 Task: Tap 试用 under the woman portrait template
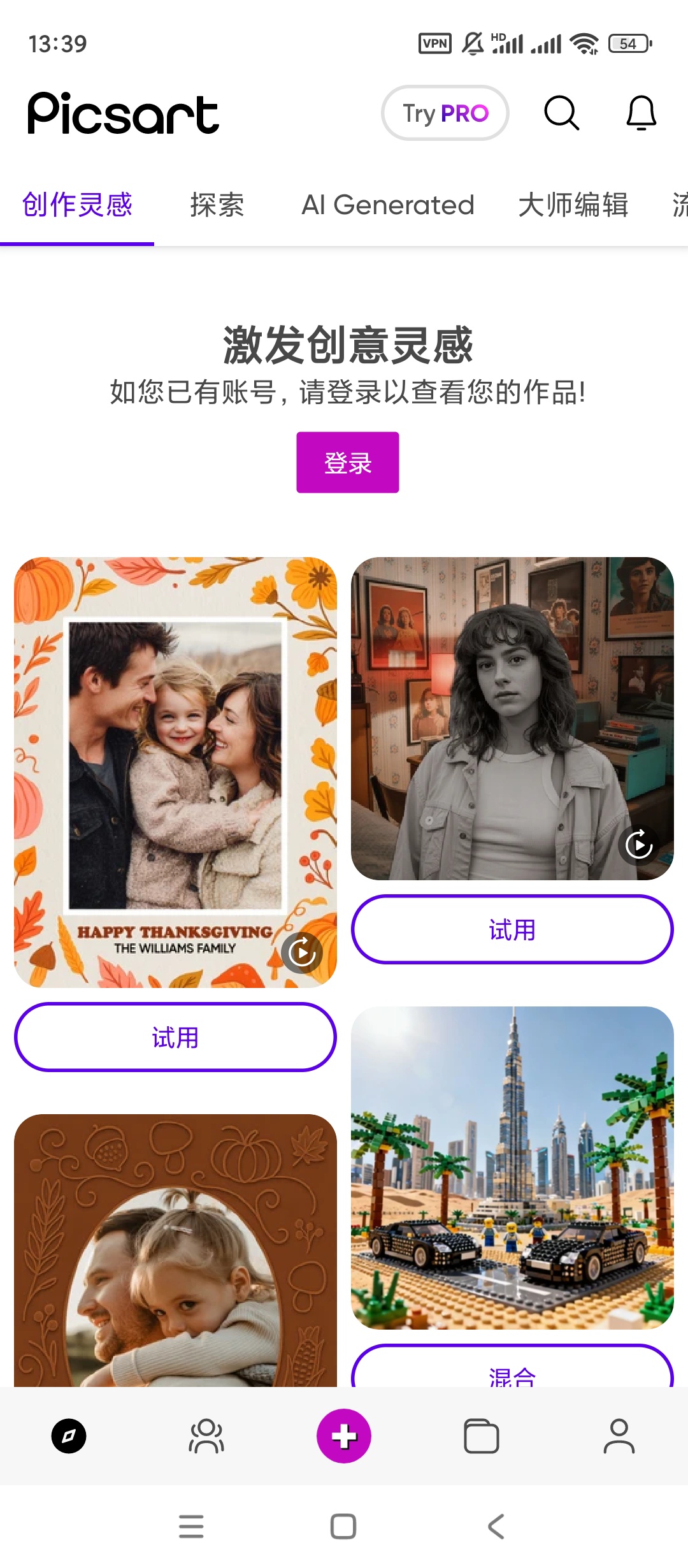pos(512,929)
